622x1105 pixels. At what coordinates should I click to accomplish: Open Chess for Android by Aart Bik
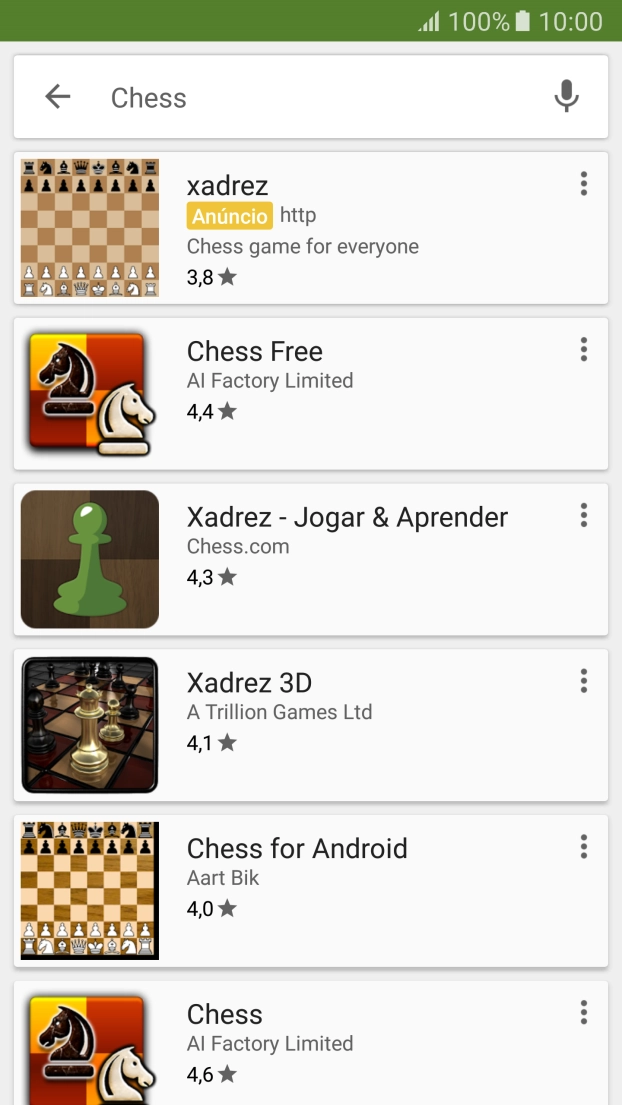[x=300, y=892]
